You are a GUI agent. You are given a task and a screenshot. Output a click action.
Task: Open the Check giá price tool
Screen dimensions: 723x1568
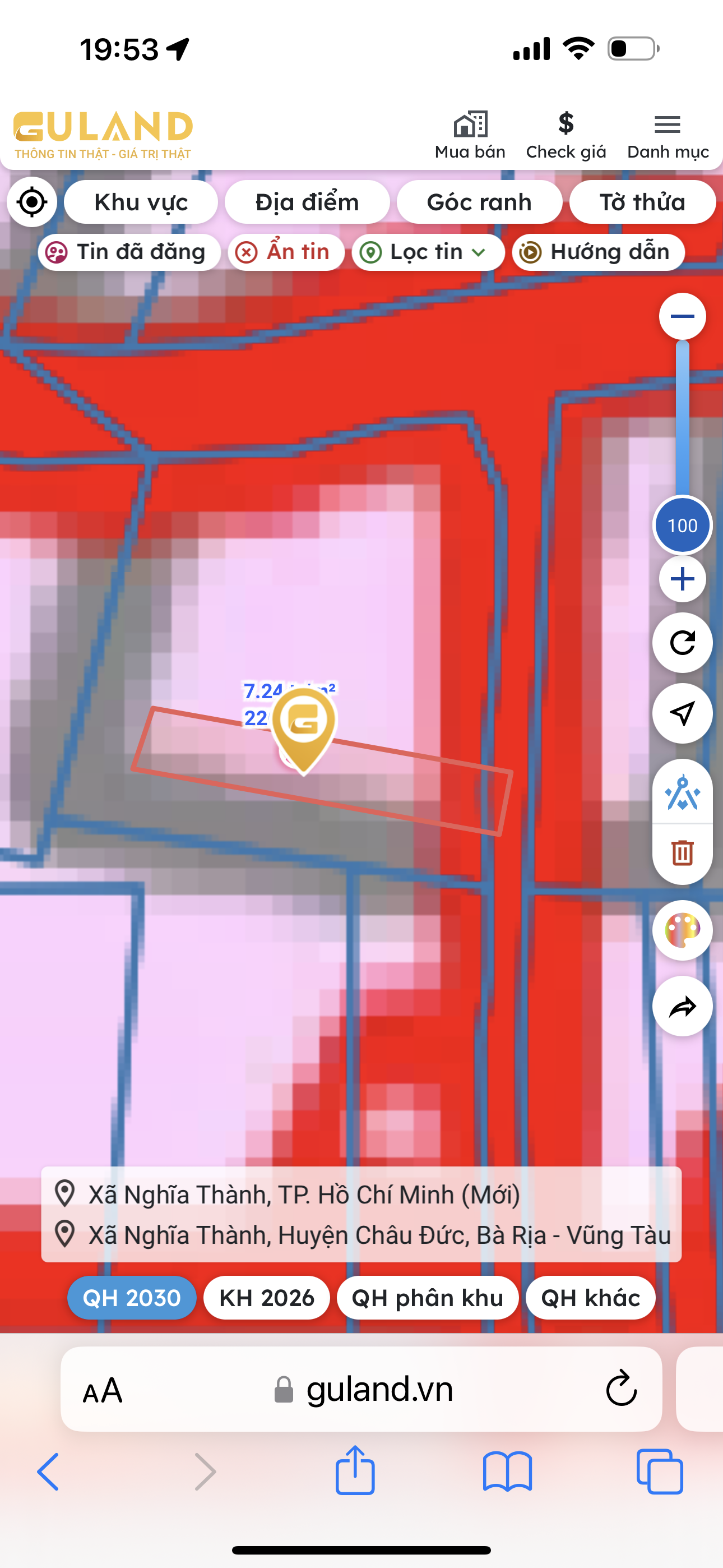(x=566, y=136)
